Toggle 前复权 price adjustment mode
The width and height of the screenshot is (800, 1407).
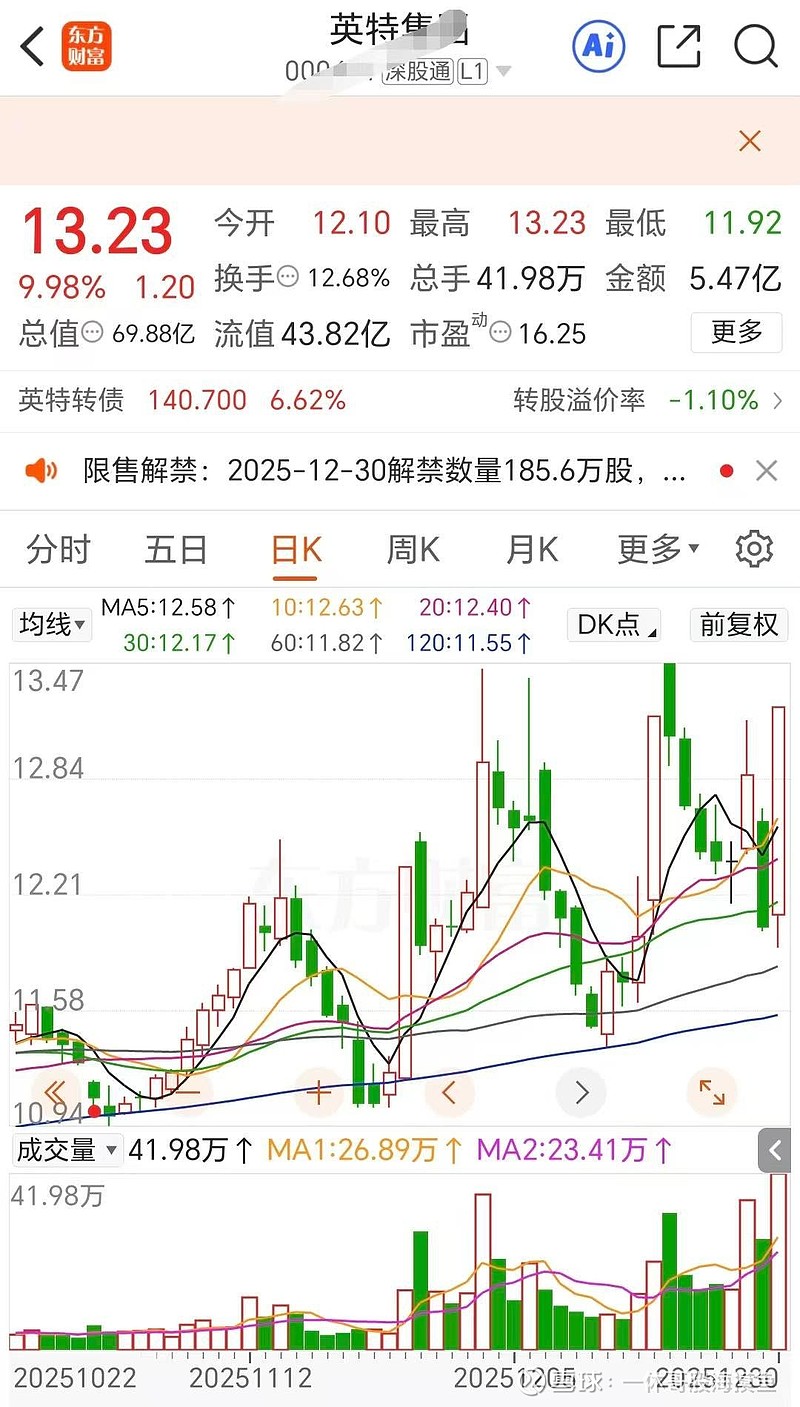739,624
